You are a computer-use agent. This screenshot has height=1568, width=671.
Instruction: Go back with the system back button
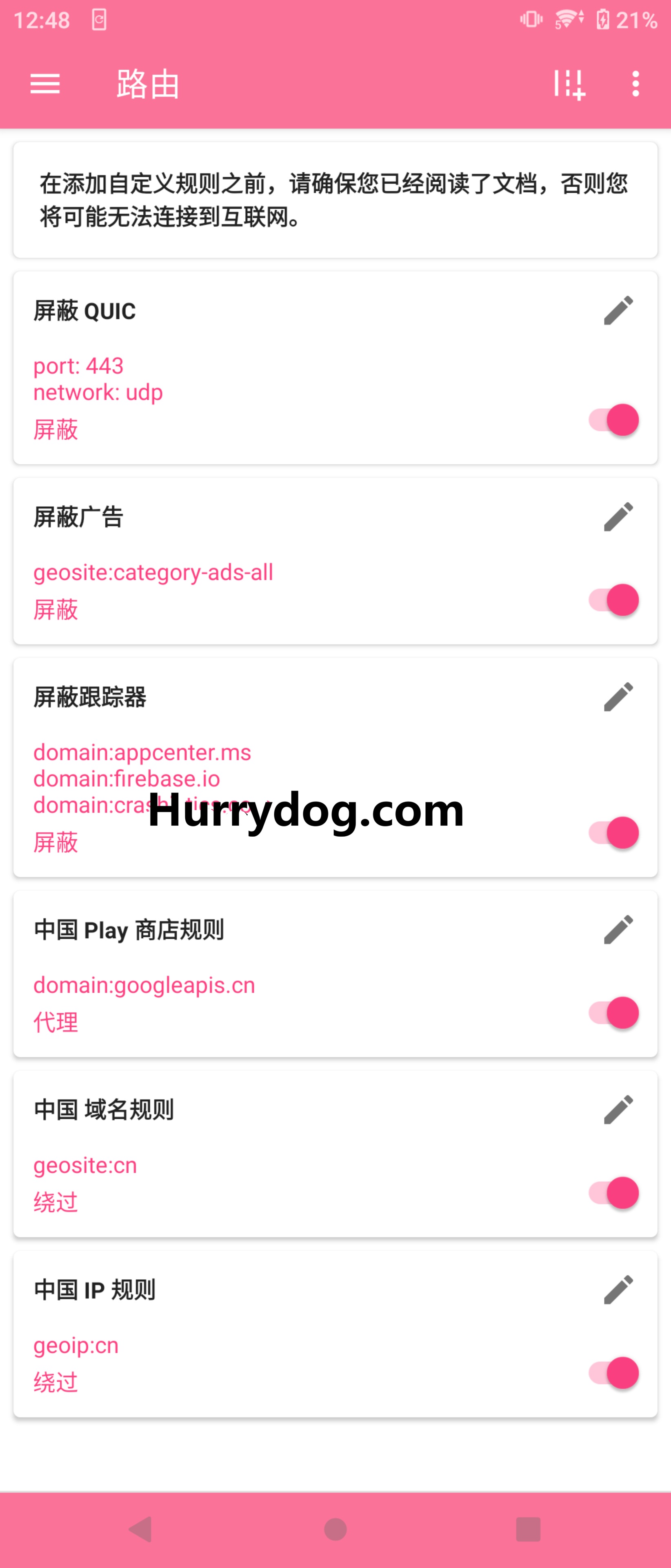tap(141, 1529)
